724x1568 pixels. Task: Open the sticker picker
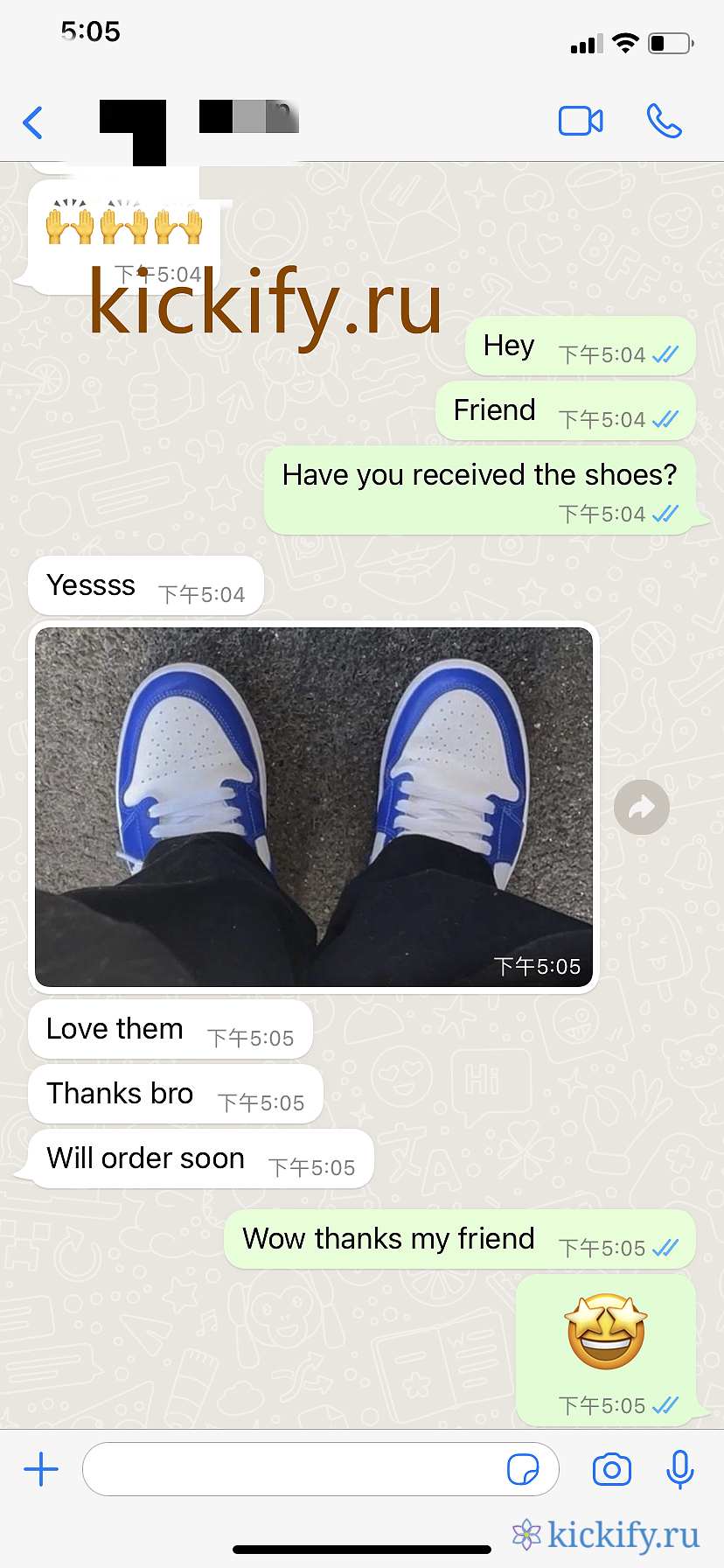[523, 1469]
